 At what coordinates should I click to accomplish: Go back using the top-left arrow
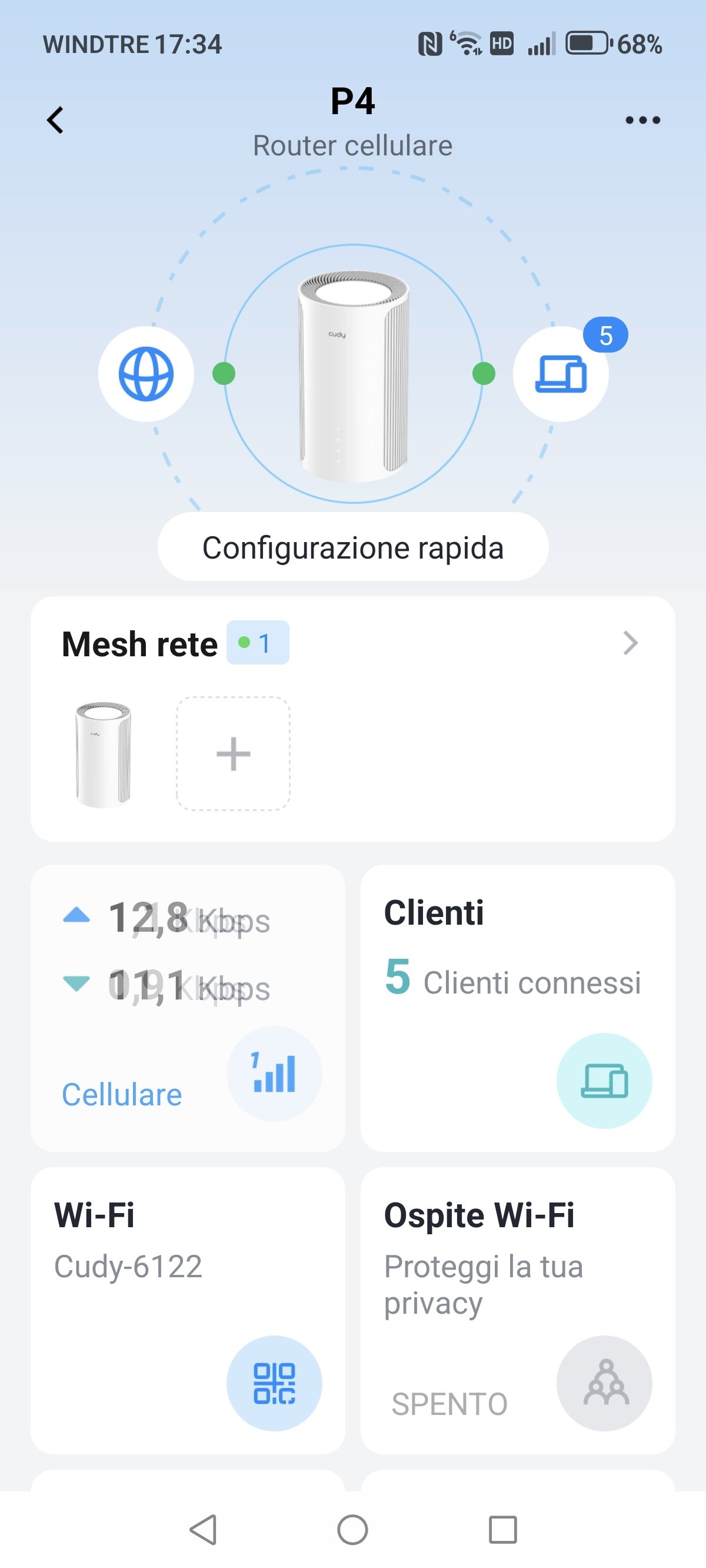coord(55,120)
